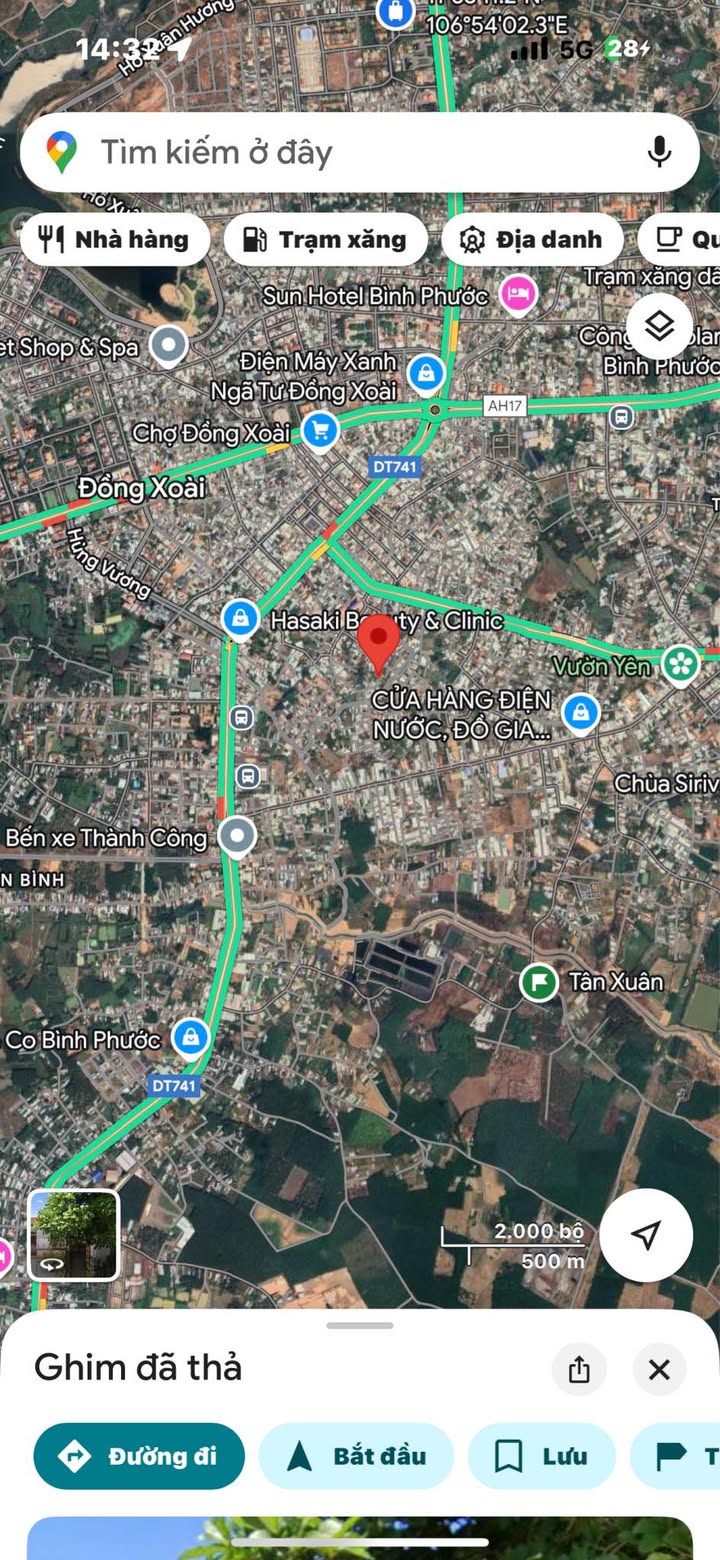Open the Chợ Đồng Xoài place marker

click(x=320, y=431)
